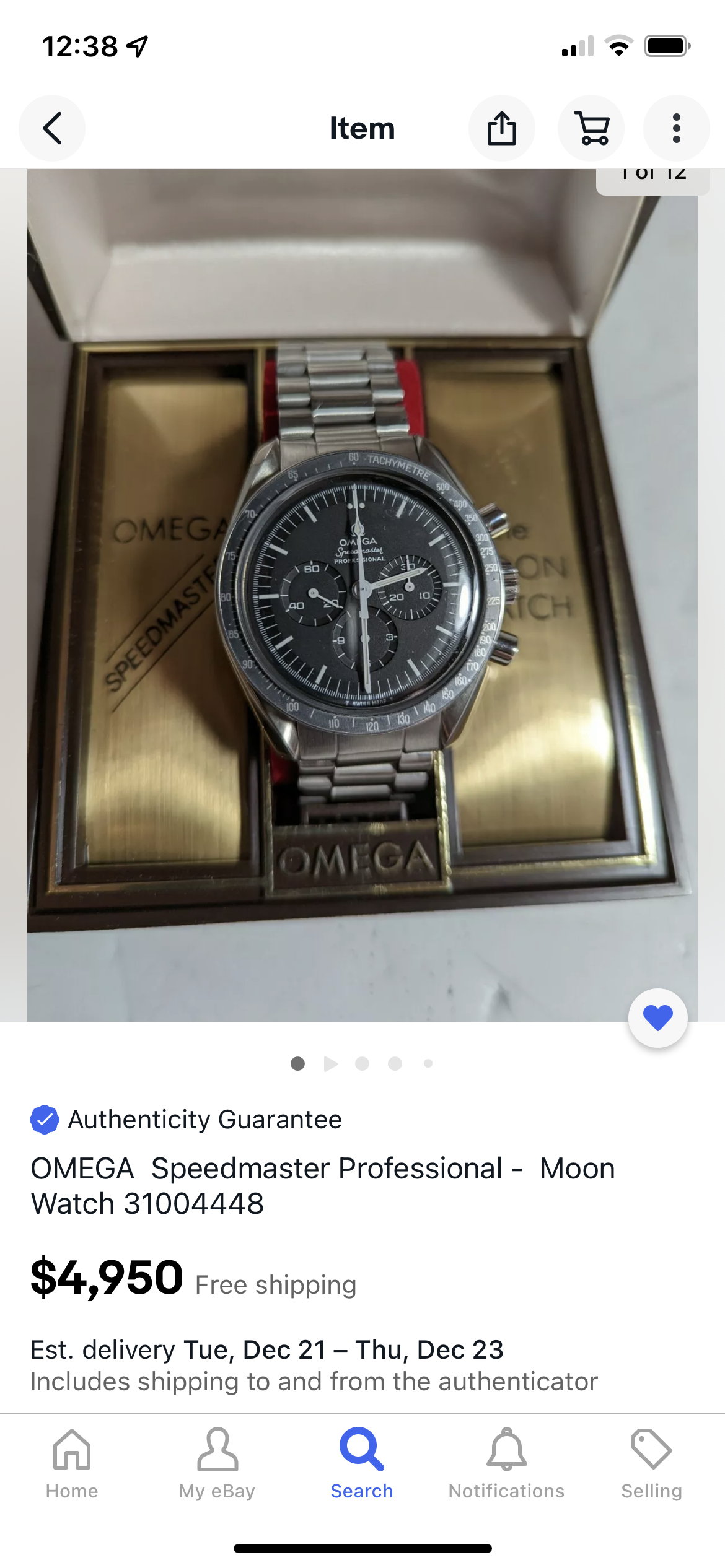The image size is (725, 1568).
Task: Select the Search tab
Action: pos(362,1463)
